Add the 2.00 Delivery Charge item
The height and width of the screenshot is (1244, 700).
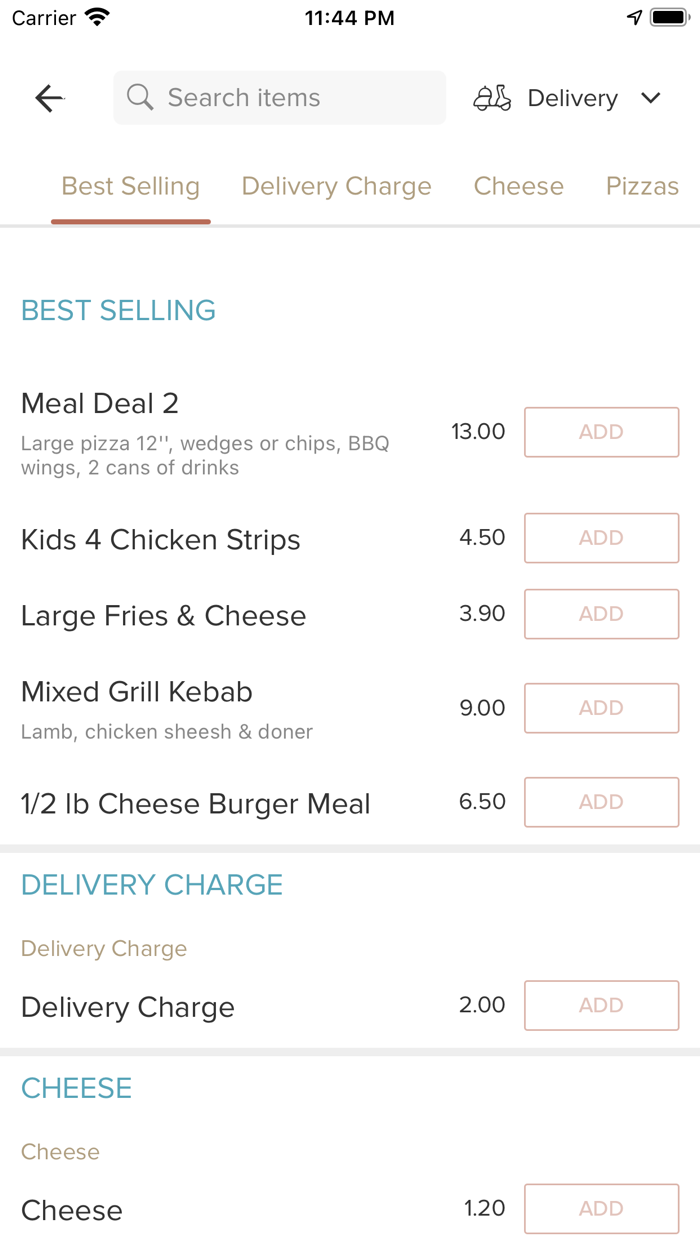[601, 1005]
